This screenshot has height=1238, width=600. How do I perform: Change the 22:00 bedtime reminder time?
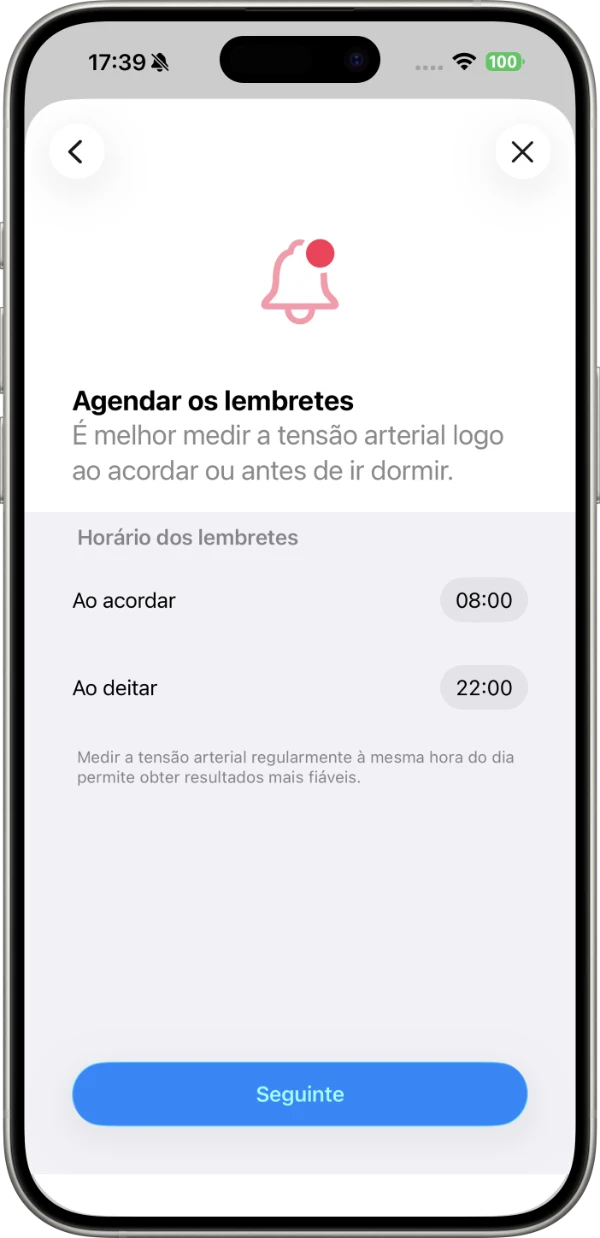click(x=483, y=688)
